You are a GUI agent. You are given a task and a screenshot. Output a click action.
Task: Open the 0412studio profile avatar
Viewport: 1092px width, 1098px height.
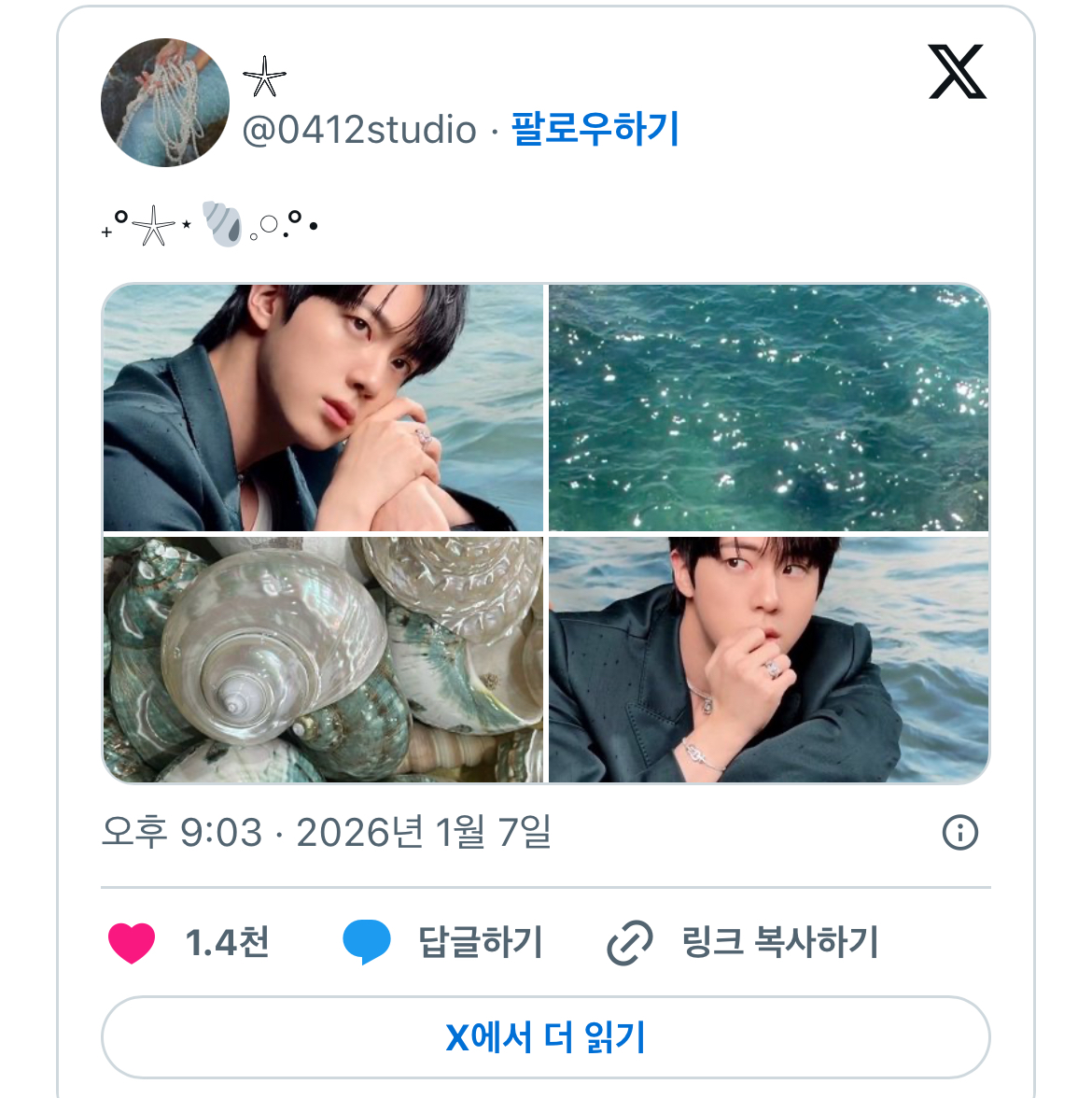[165, 103]
